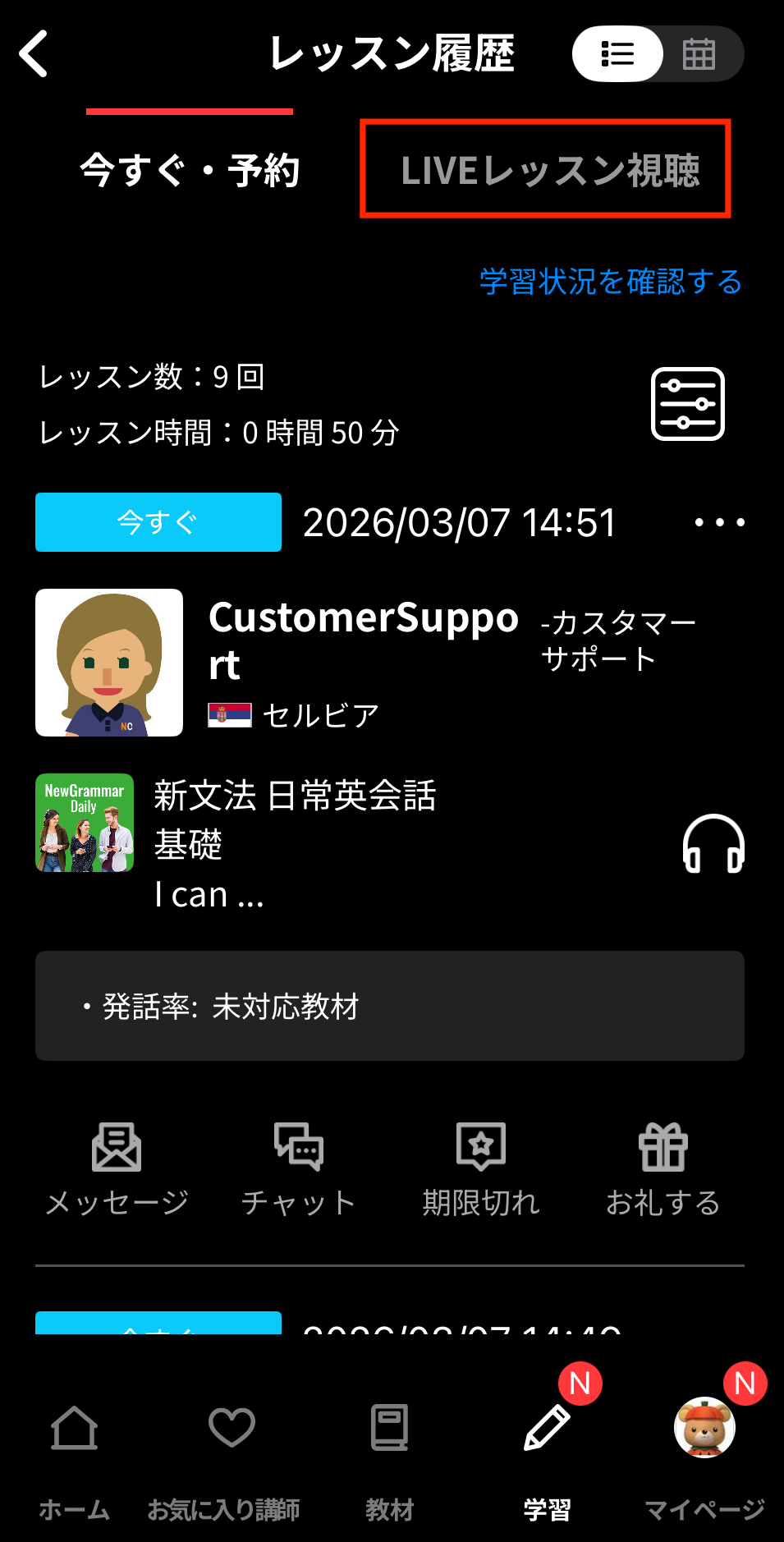
Task: Go back from レッスン履歴
Action: [34, 54]
